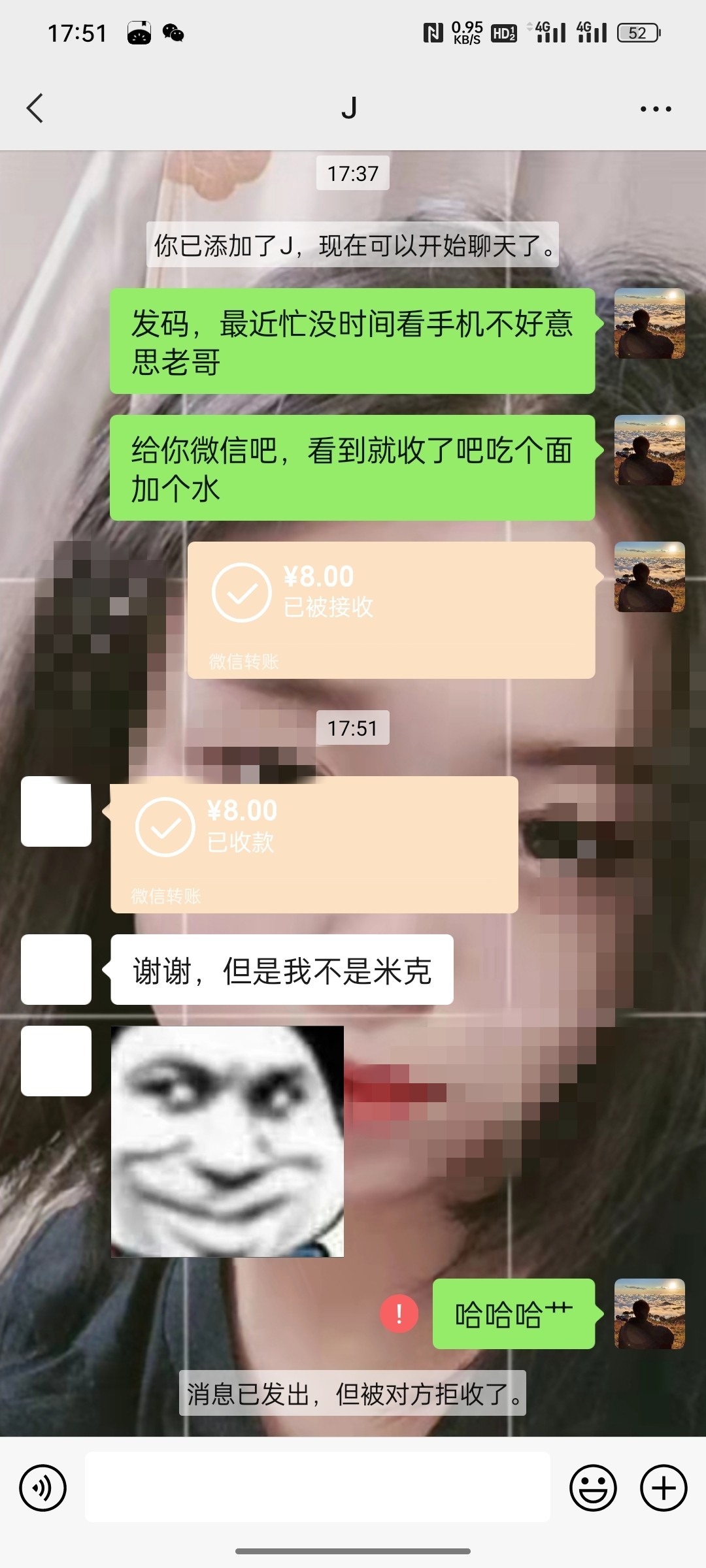
Task: Open the received ¥8.00 transfer marked 已收款
Action: [314, 843]
